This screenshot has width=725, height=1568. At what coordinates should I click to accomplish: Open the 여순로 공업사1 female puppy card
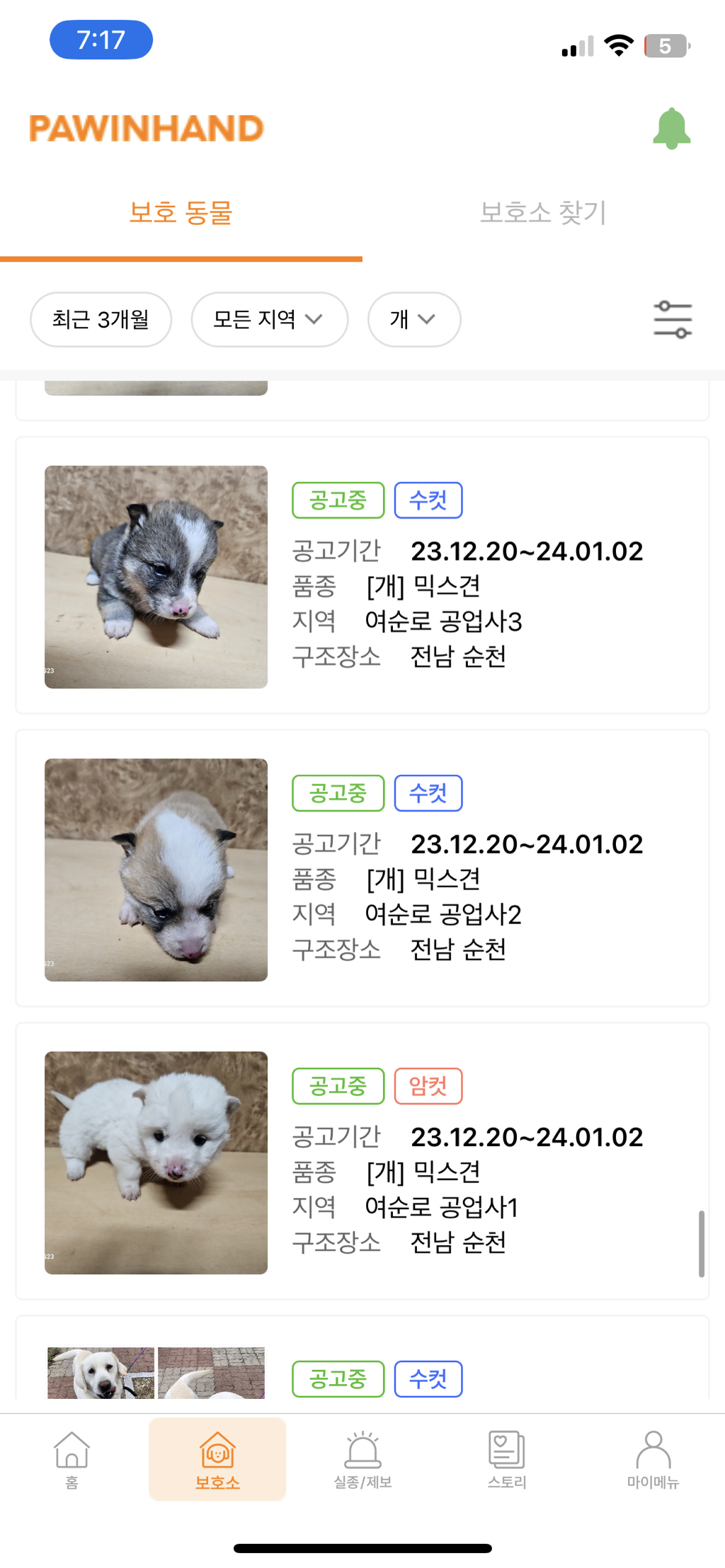coord(362,1162)
